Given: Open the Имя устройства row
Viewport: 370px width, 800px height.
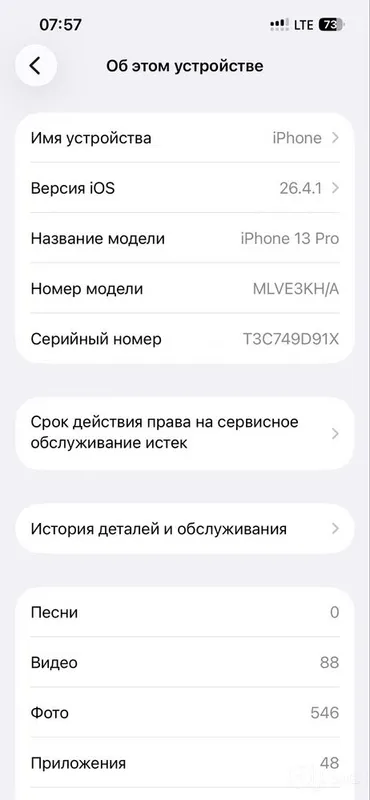Looking at the screenshot, I should (185, 138).
